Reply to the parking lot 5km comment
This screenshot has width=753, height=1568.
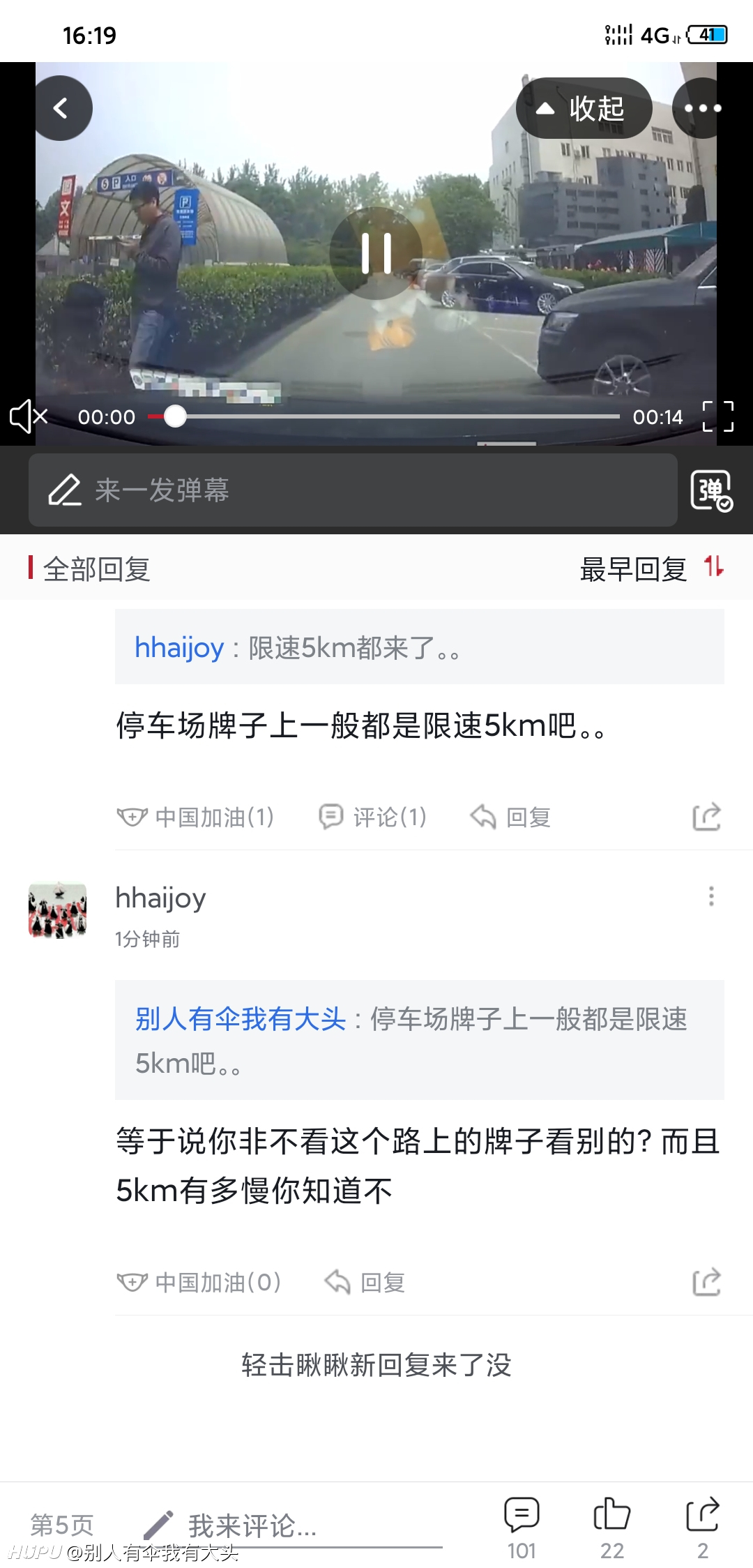click(511, 817)
